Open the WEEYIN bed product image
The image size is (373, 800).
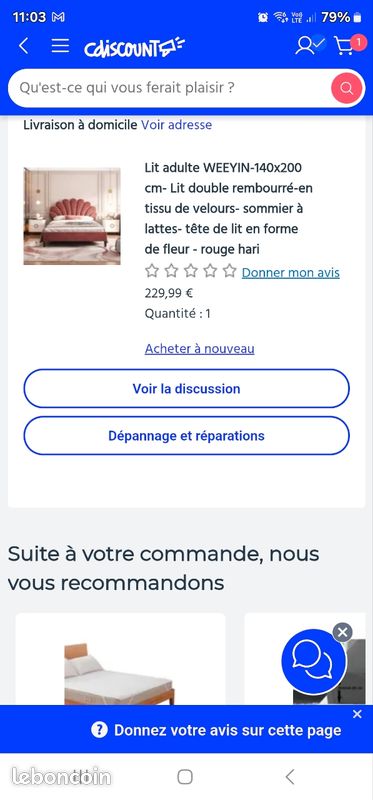pos(72,216)
